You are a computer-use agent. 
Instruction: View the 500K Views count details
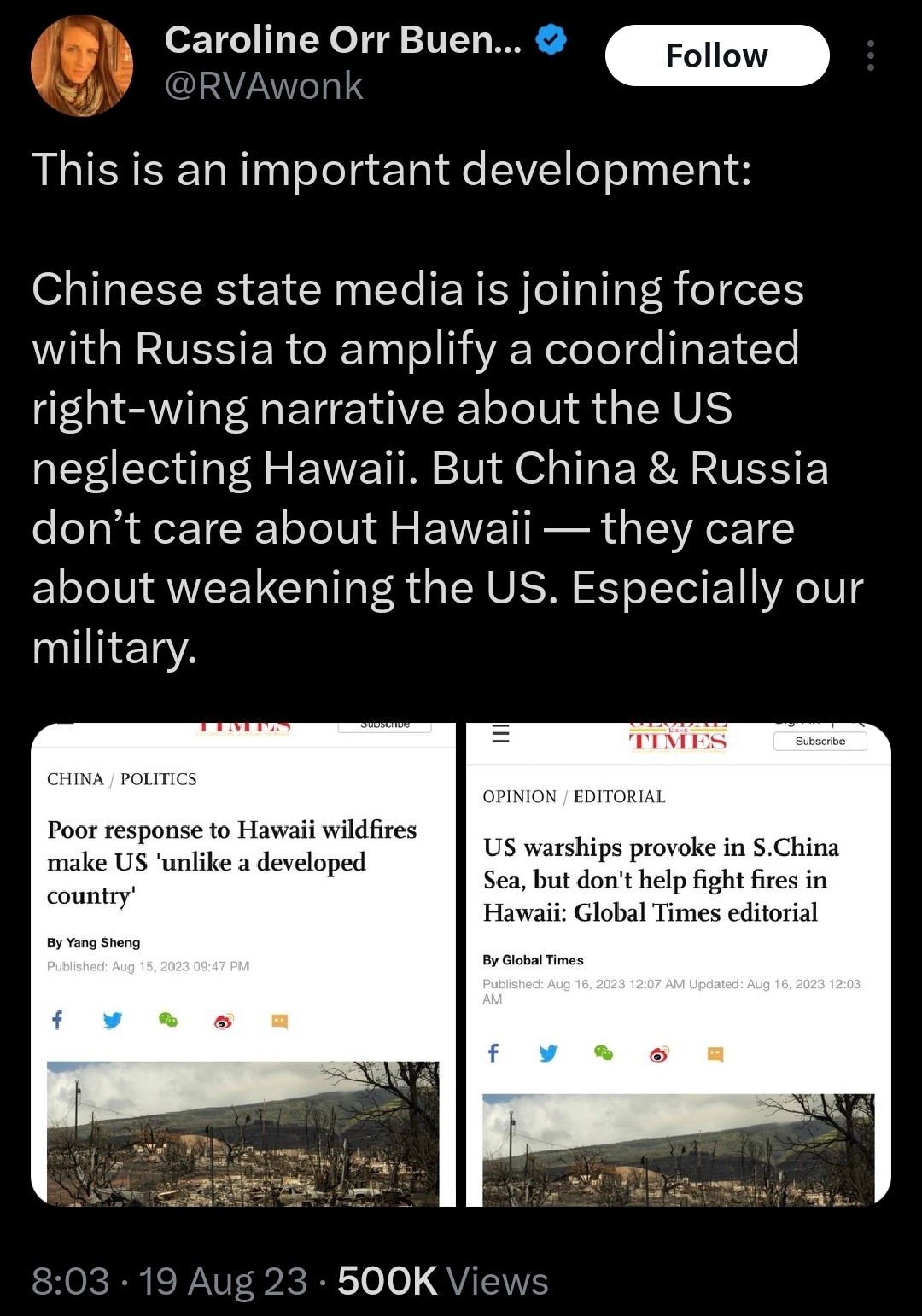coord(442,1281)
